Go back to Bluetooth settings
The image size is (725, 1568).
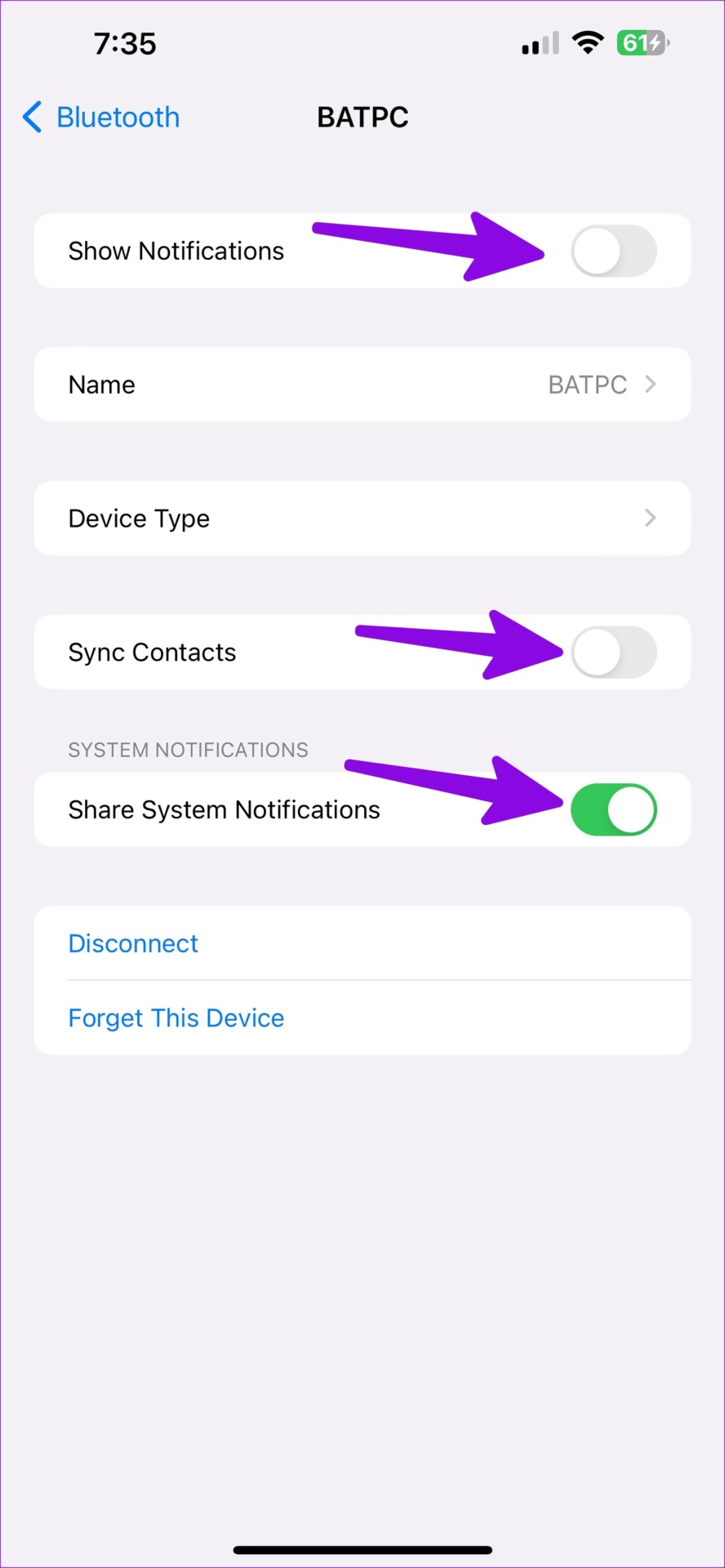coord(100,117)
